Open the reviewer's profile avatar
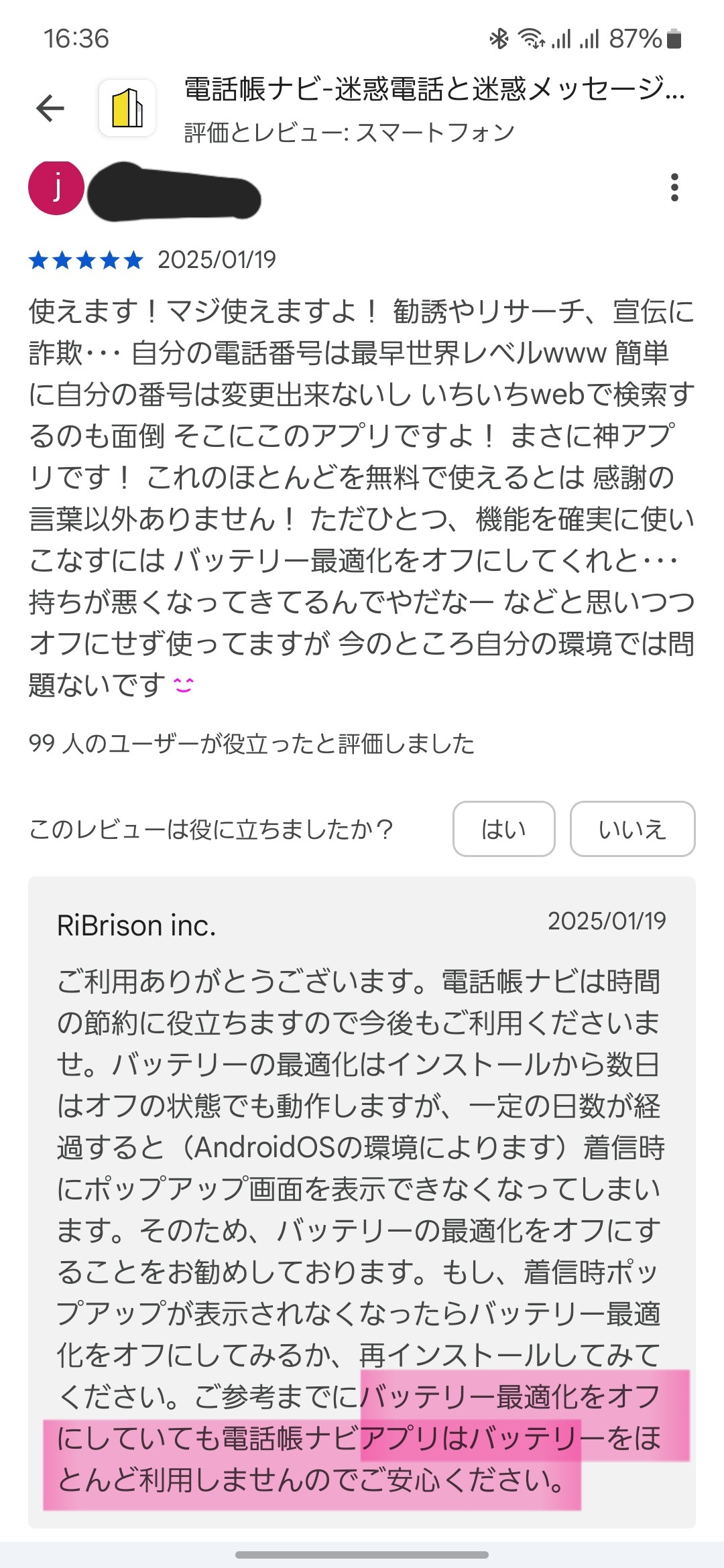 click(x=56, y=188)
